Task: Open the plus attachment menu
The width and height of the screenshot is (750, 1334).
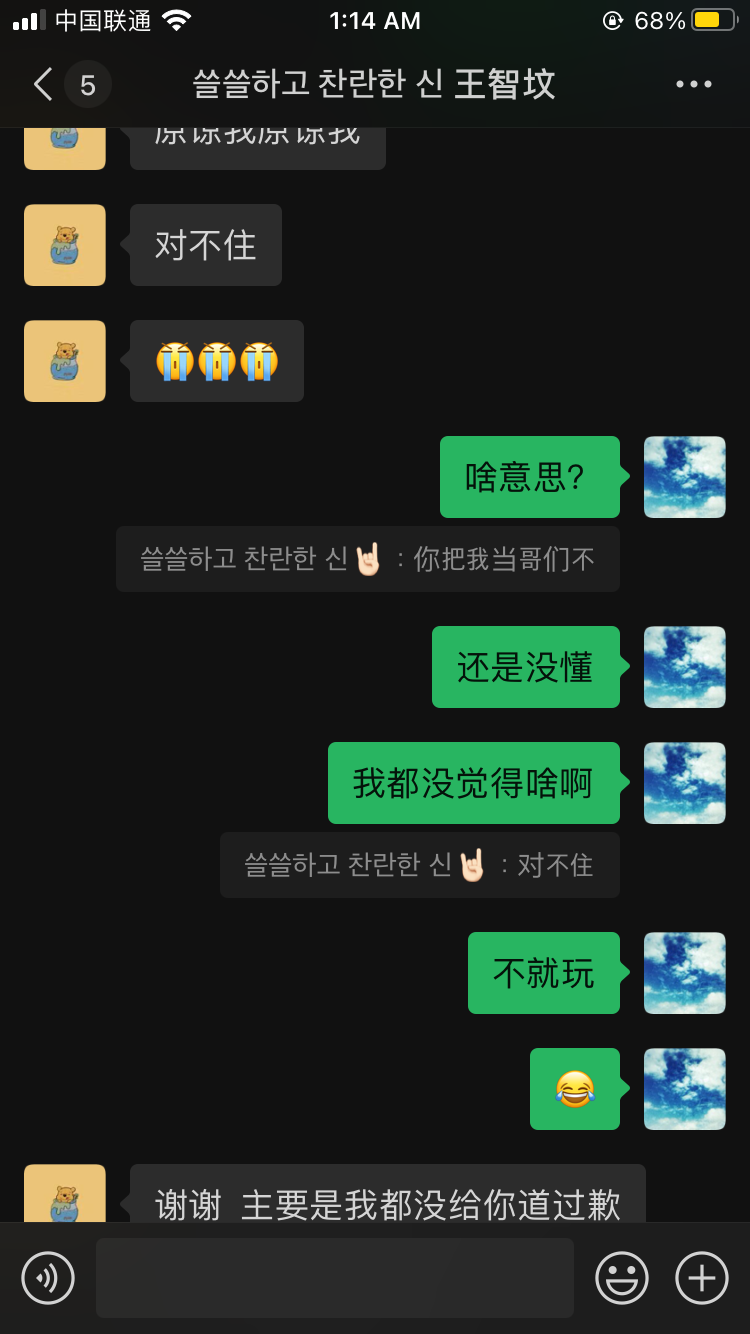Action: point(702,1278)
